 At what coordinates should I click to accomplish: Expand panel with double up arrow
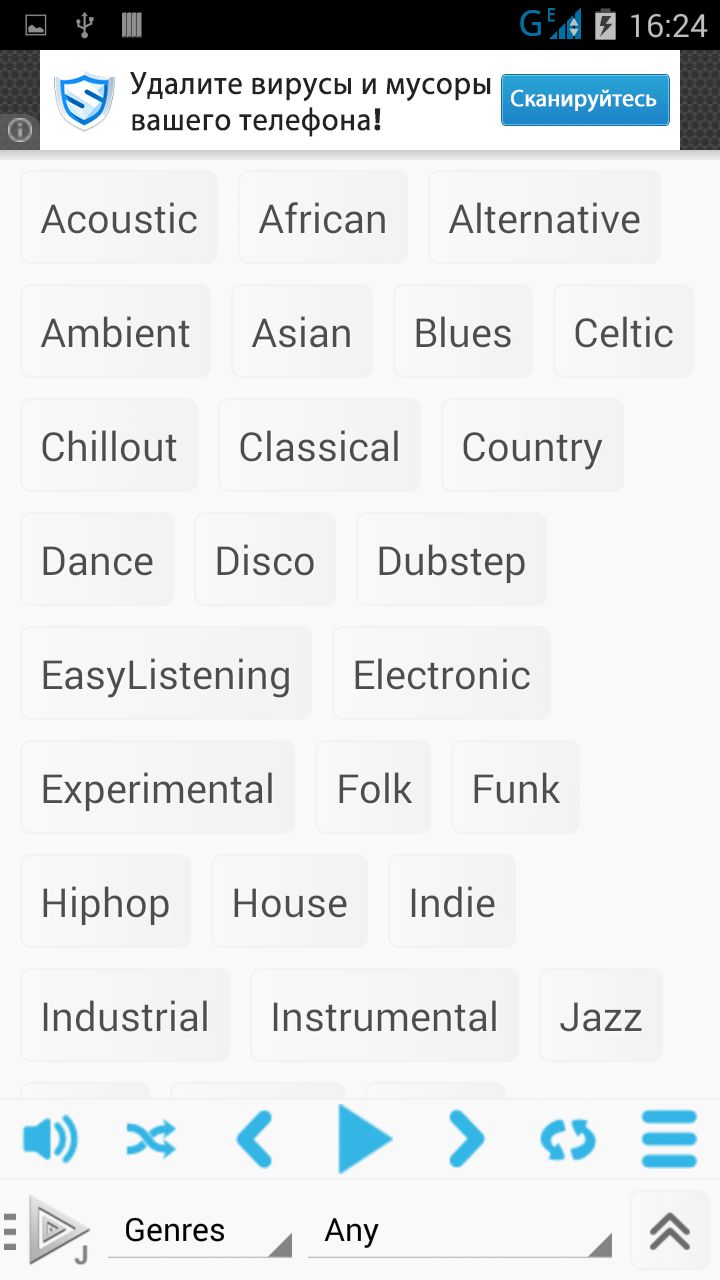(670, 1232)
